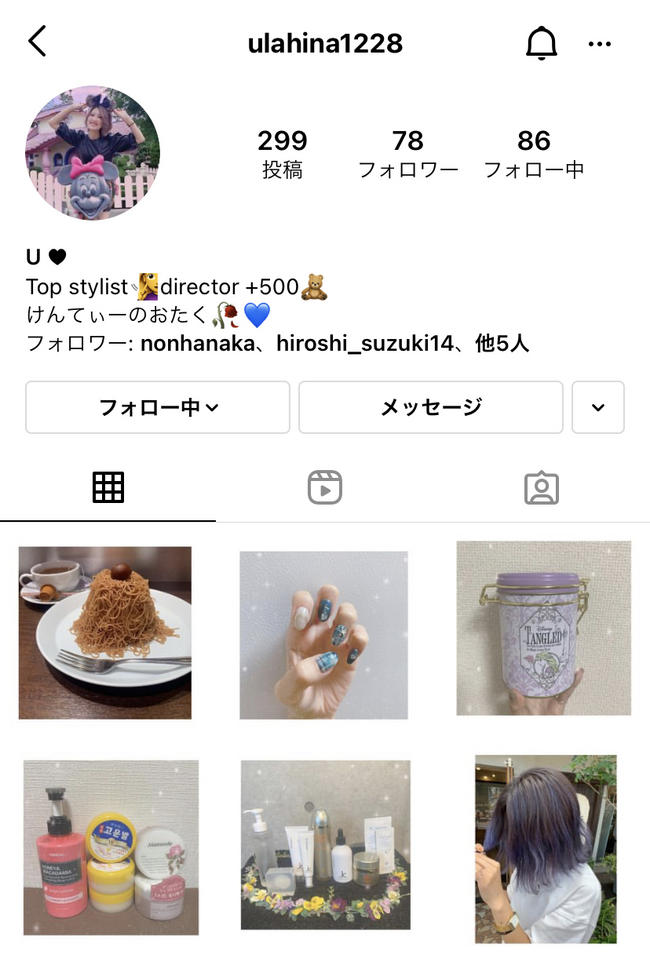Open the hair treatment jars post

pos(111,847)
